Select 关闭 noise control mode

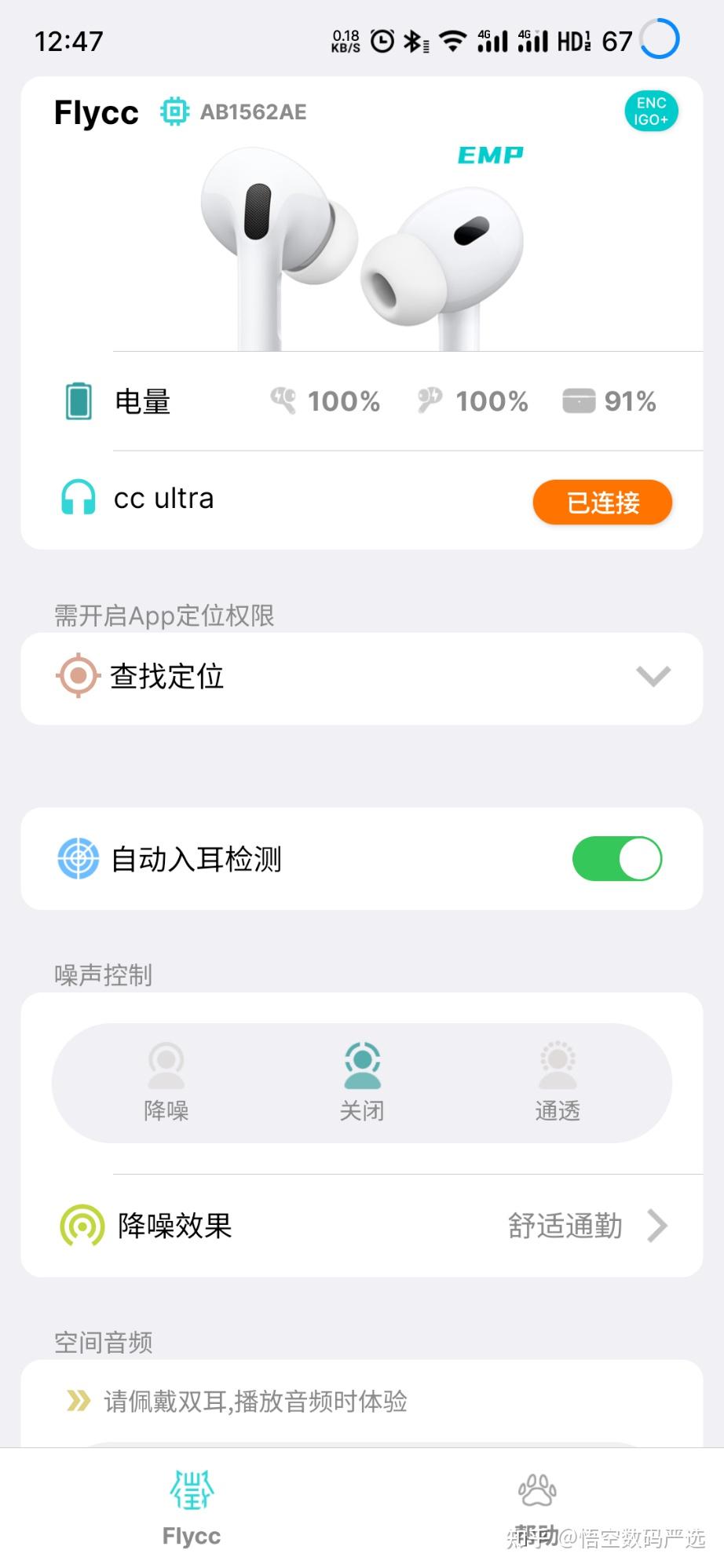(x=362, y=1081)
